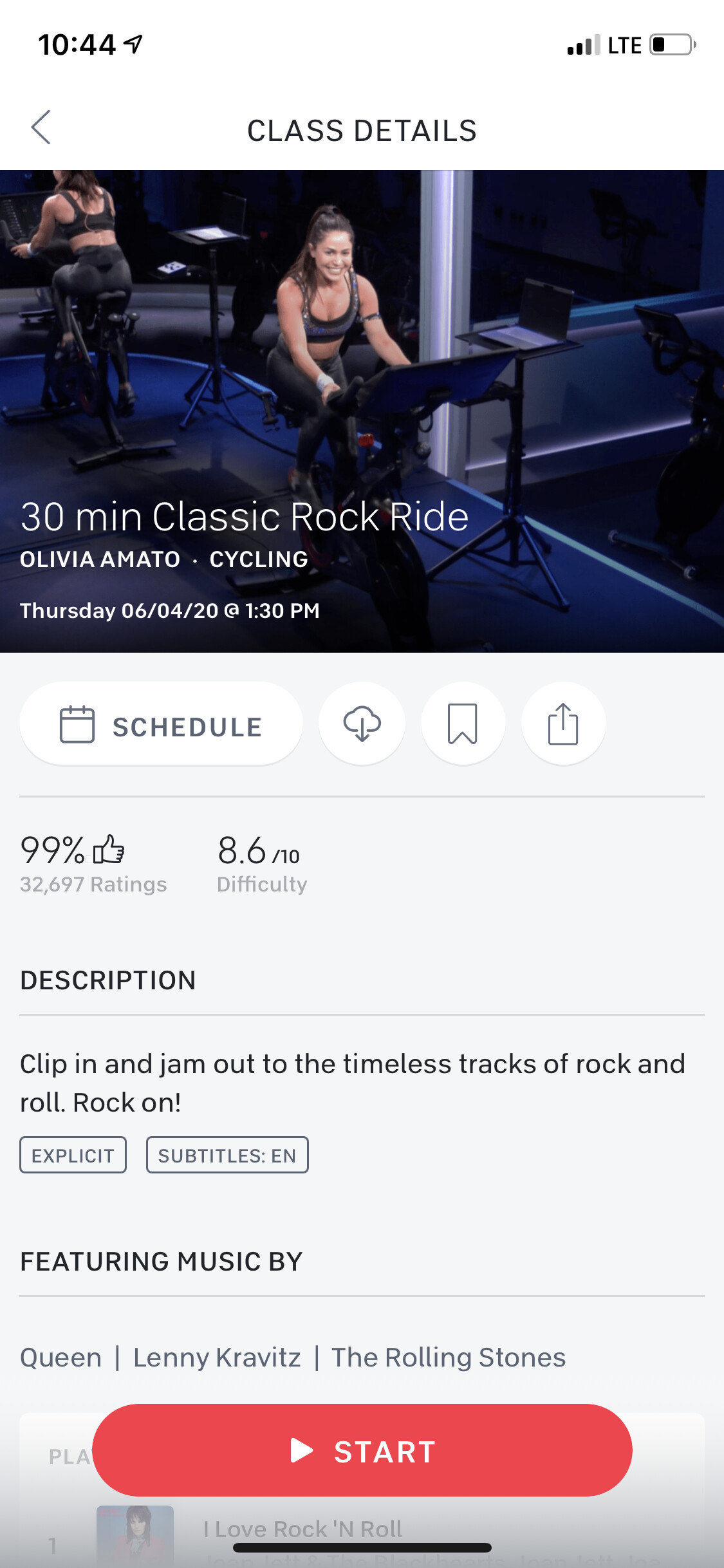Image resolution: width=724 pixels, height=1568 pixels.
Task: Start the 30 min Classic Rock Ride
Action: click(x=362, y=1451)
